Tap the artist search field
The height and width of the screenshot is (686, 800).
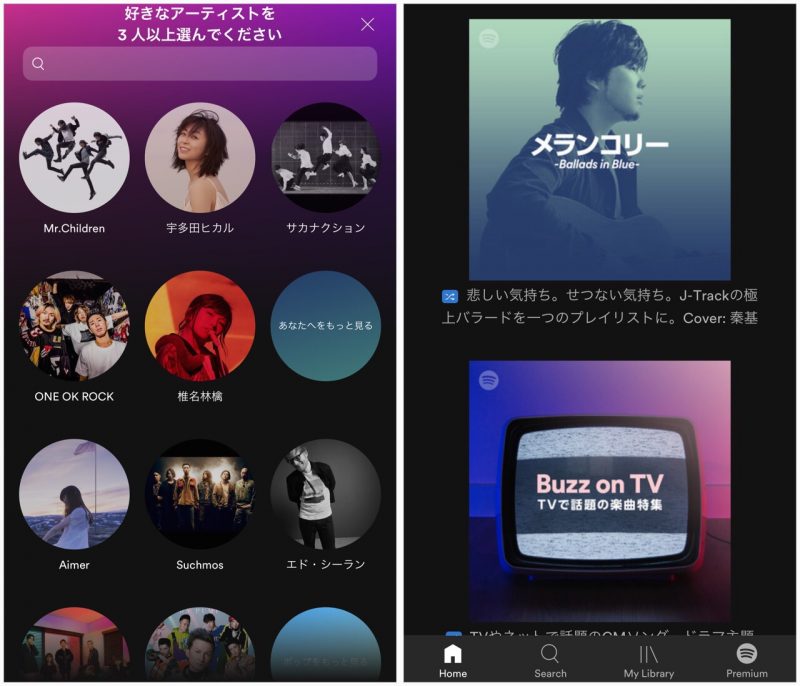[x=200, y=64]
